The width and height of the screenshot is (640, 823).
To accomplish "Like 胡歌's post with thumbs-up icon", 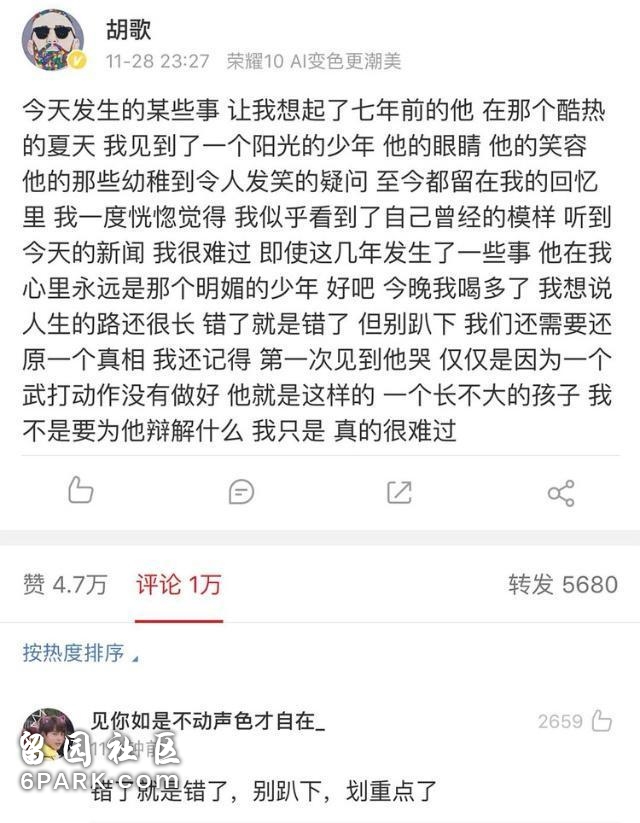I will pyautogui.click(x=80, y=491).
